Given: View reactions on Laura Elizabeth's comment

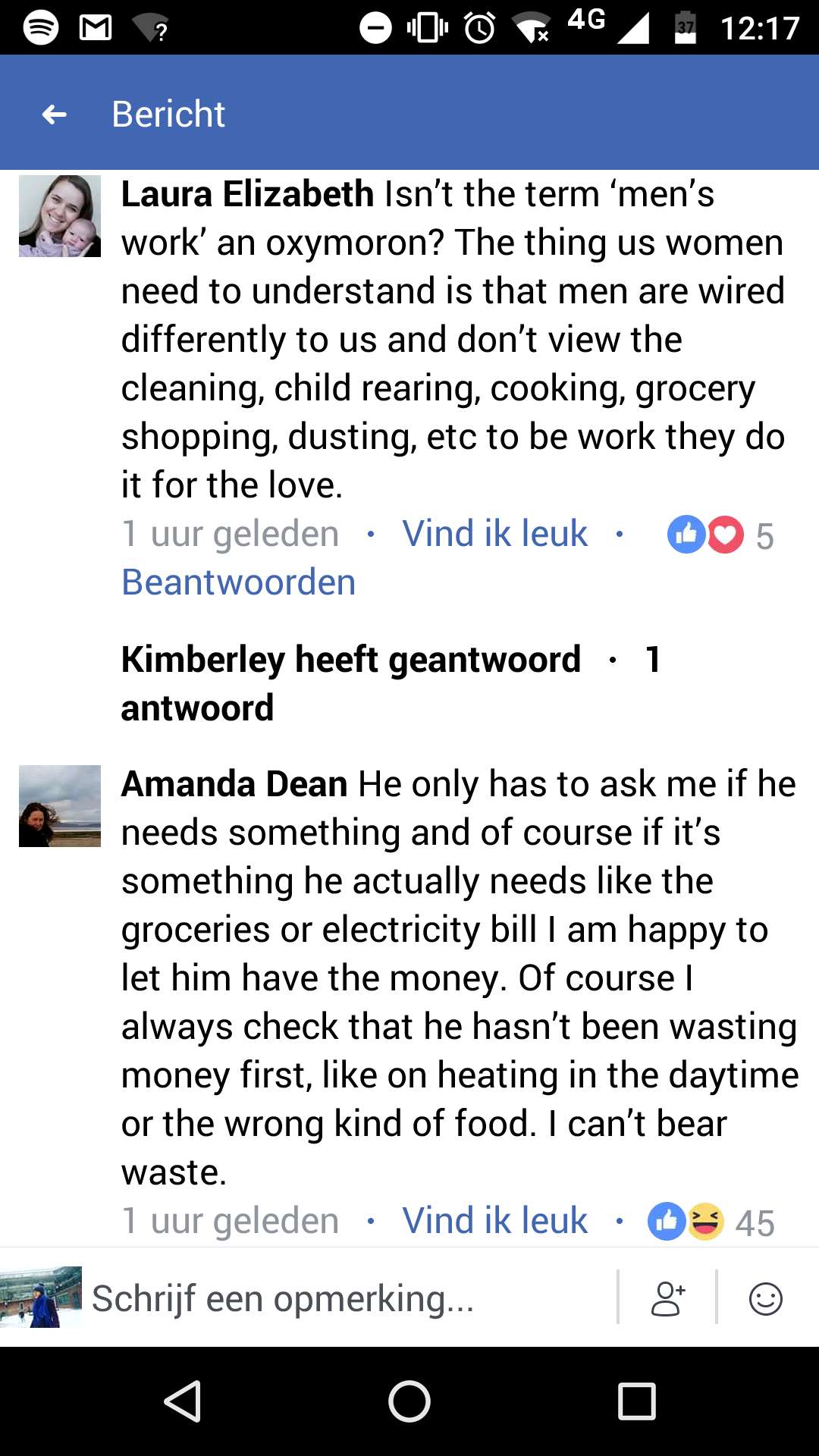Looking at the screenshot, I should coord(720,535).
